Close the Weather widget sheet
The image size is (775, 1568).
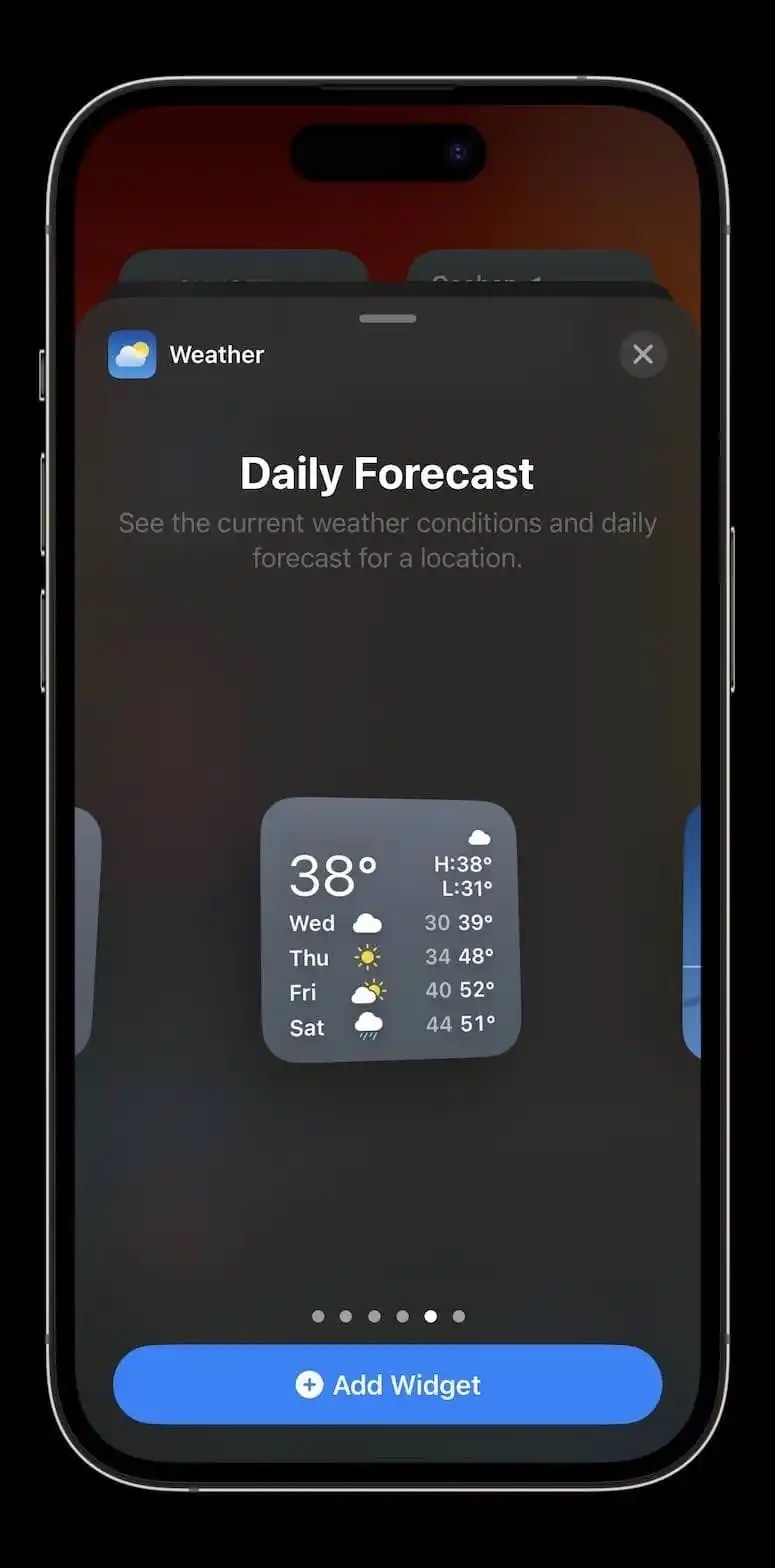pos(643,354)
